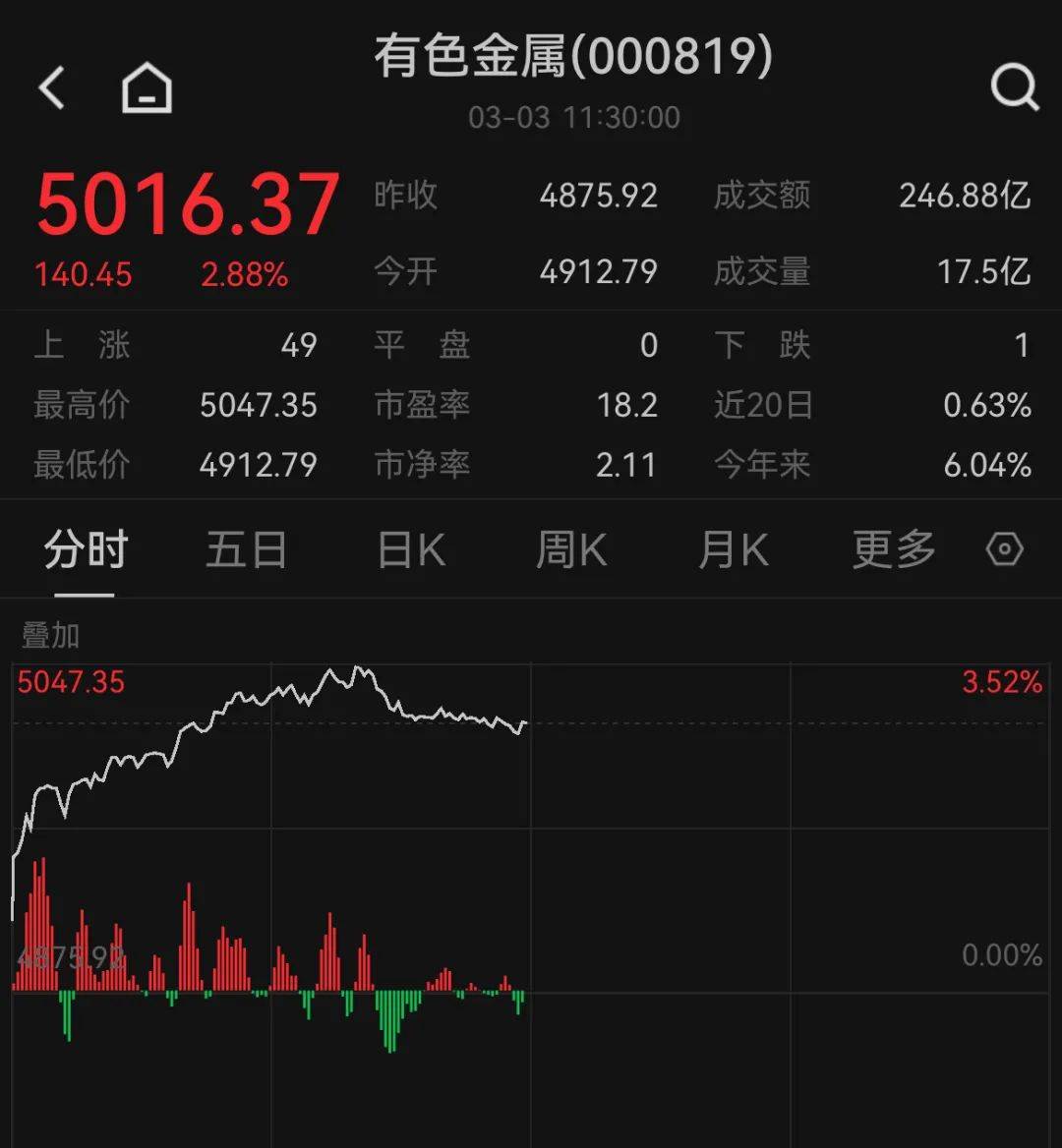
Task: Open the chart settings gear icon
Action: (1005, 550)
